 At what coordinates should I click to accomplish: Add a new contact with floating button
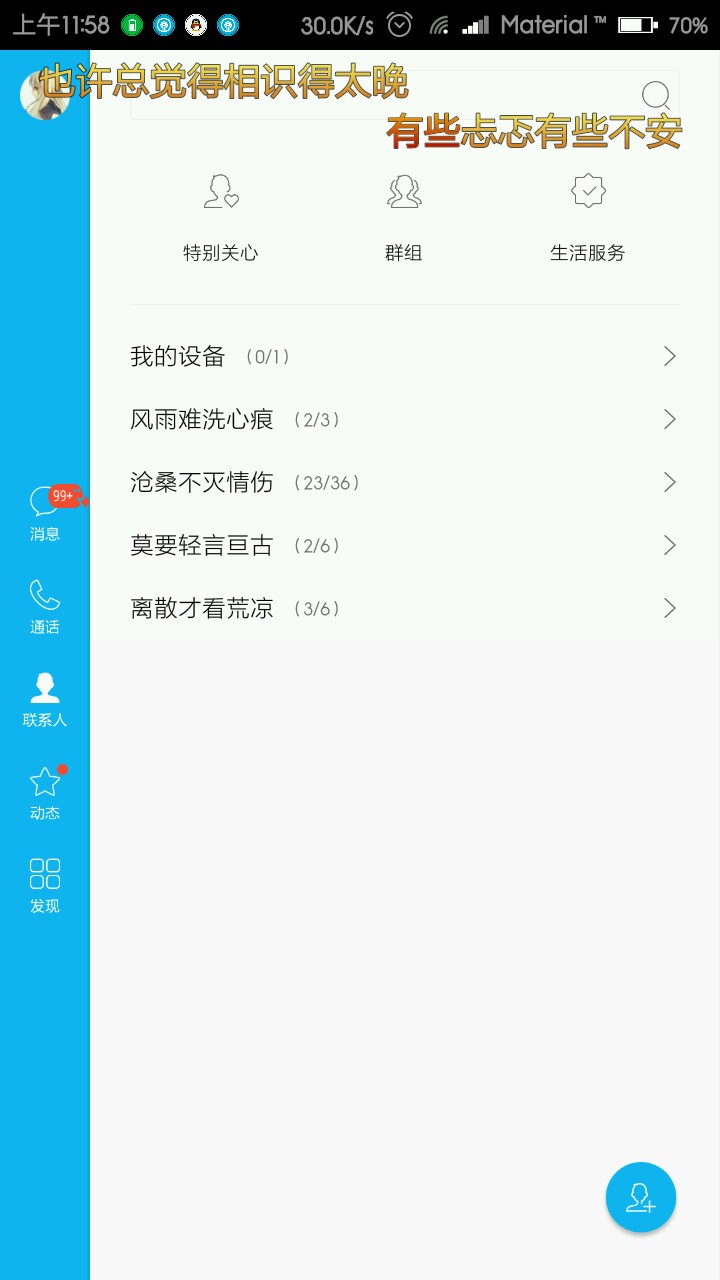click(641, 1197)
